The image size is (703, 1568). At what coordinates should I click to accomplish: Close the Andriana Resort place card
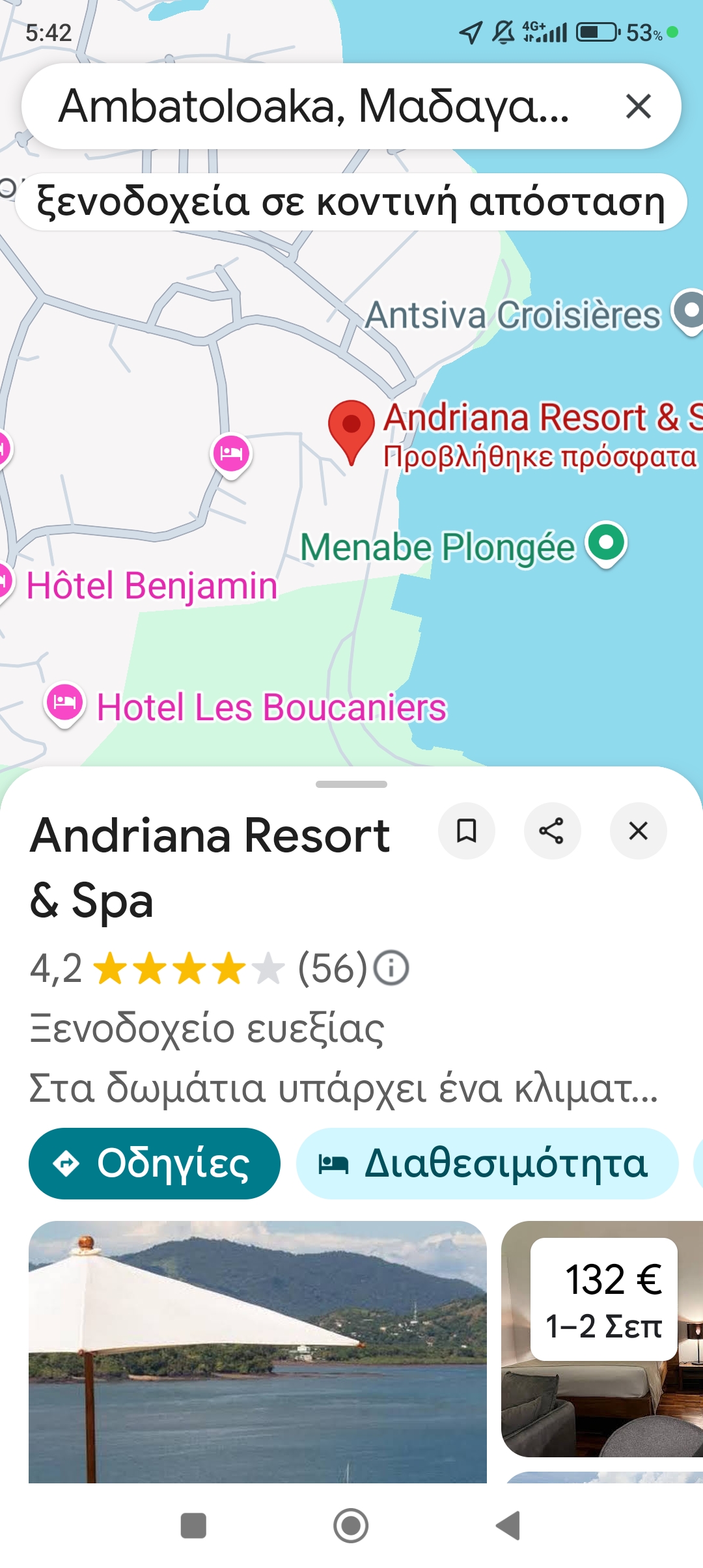coord(638,831)
